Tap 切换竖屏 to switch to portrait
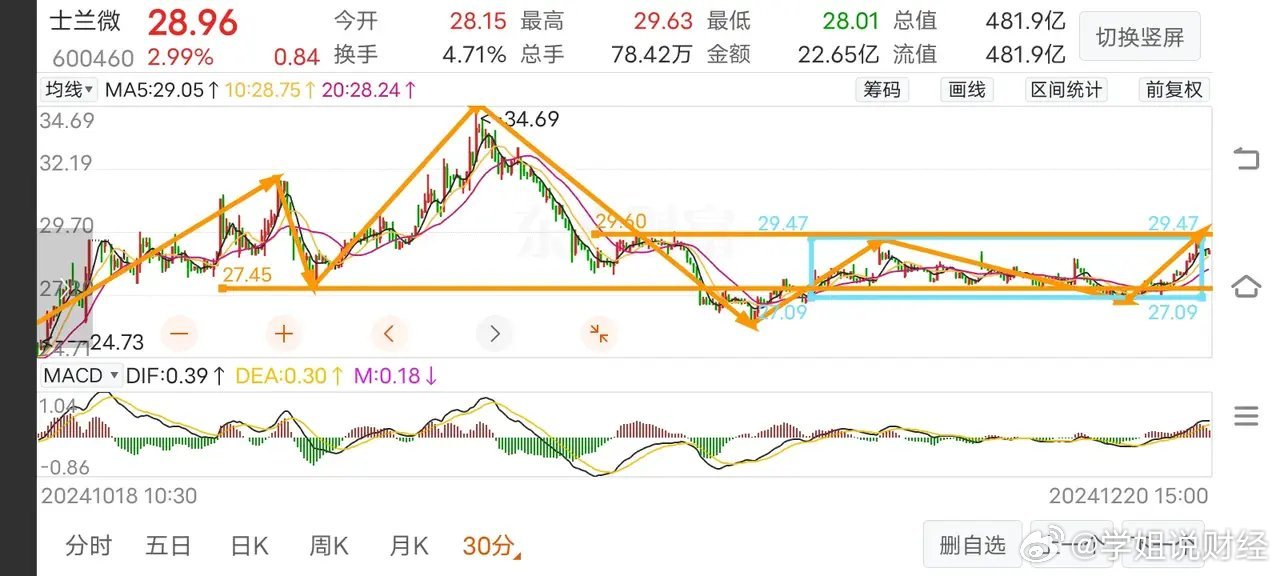This screenshot has height=576, width=1280. coord(1139,37)
